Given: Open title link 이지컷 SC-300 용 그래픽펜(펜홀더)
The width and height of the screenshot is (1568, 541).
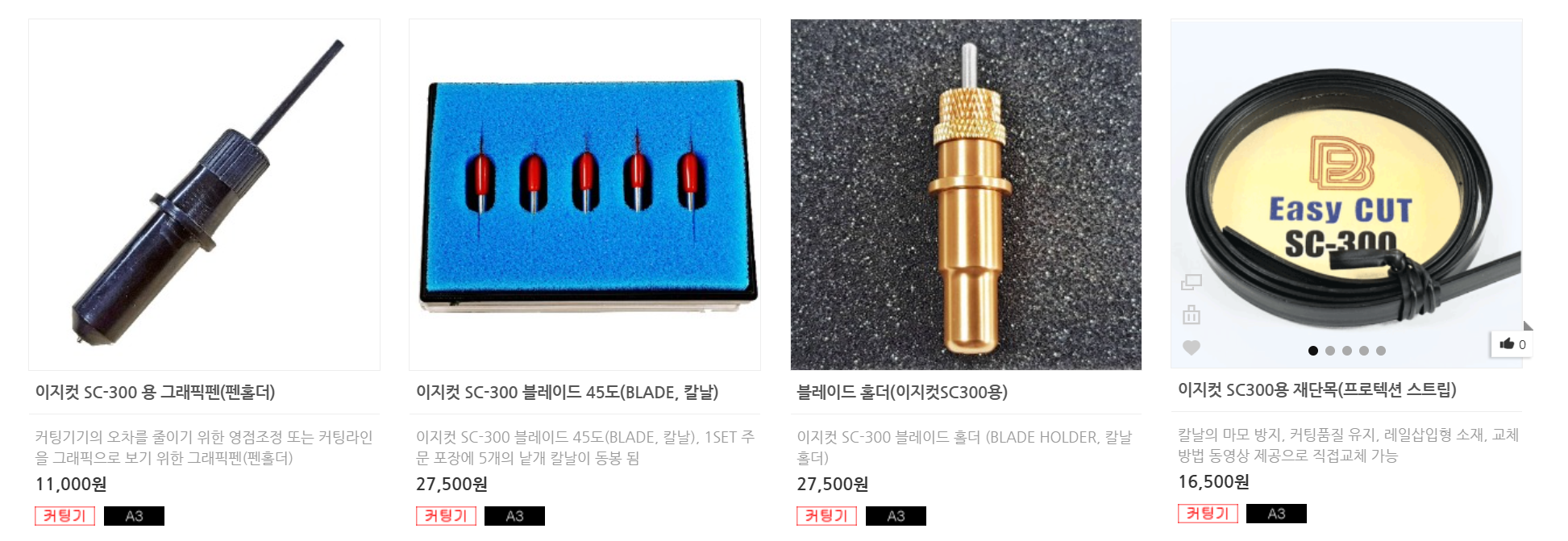Looking at the screenshot, I should click(x=156, y=393).
